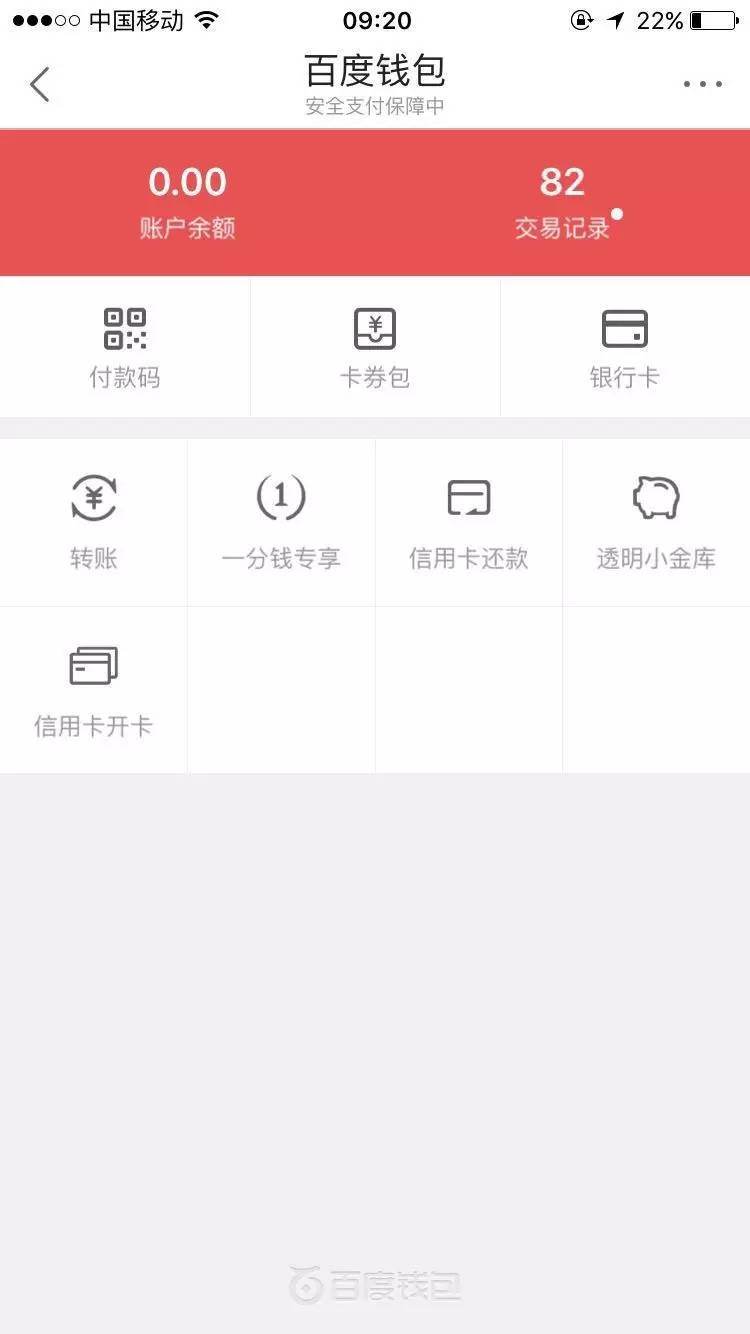Tap the back arrow to return
This screenshot has height=1334, width=750.
[x=40, y=84]
